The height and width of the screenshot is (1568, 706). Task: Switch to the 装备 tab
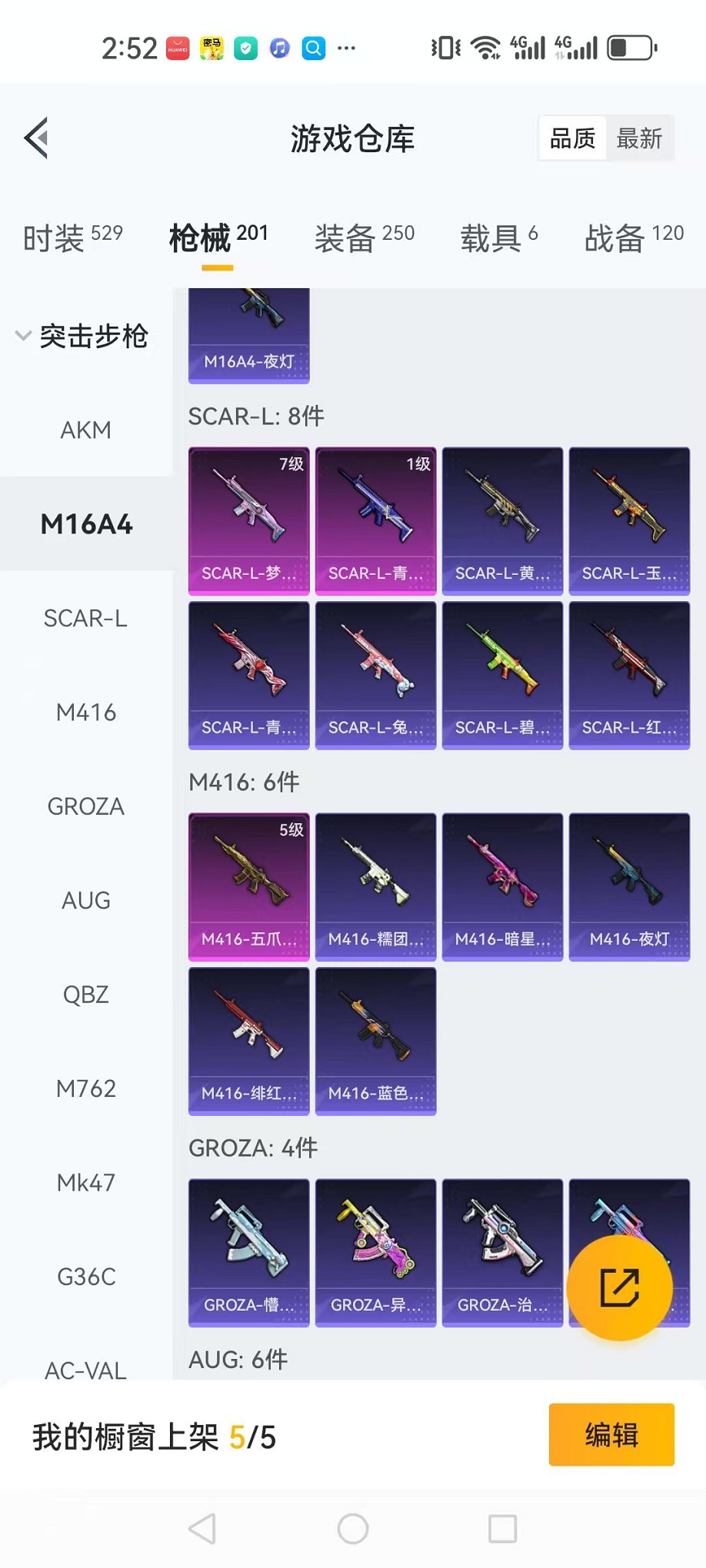pyautogui.click(x=364, y=238)
